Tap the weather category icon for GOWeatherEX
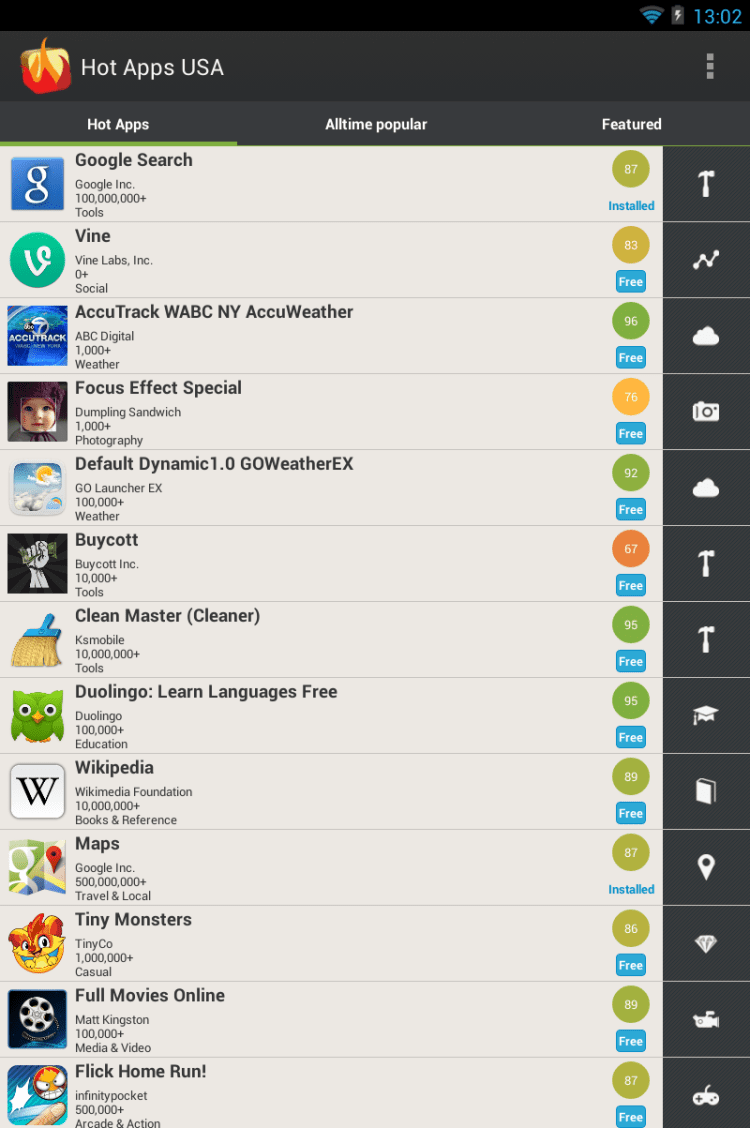750x1128 pixels. (706, 488)
